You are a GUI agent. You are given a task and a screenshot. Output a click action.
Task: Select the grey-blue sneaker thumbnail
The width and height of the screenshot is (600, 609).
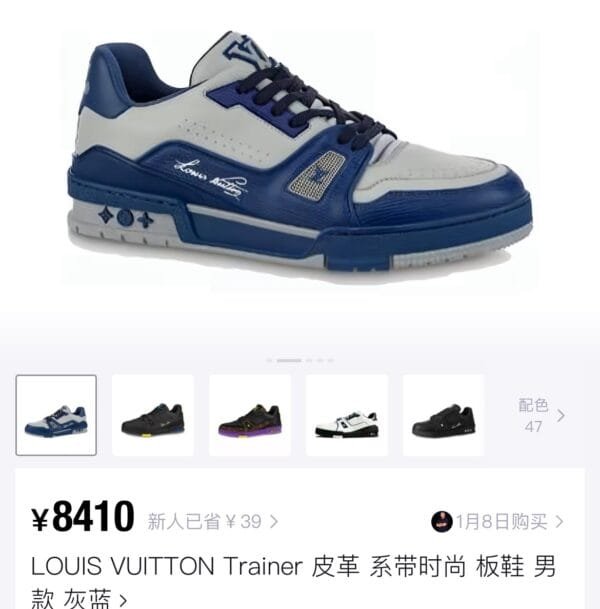pos(56,415)
